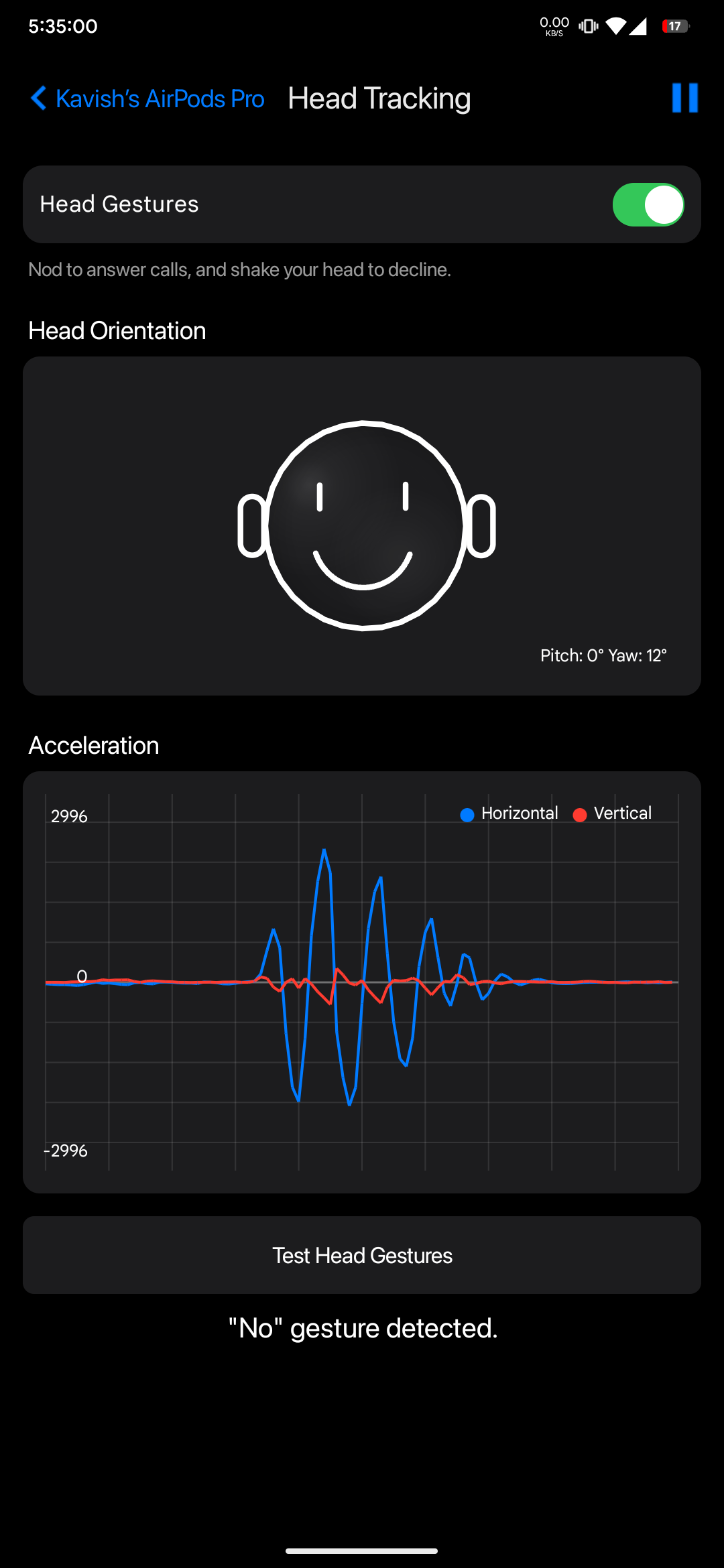Viewport: 724px width, 1568px height.
Task: Disable the Head Gestures switch
Action: (648, 204)
